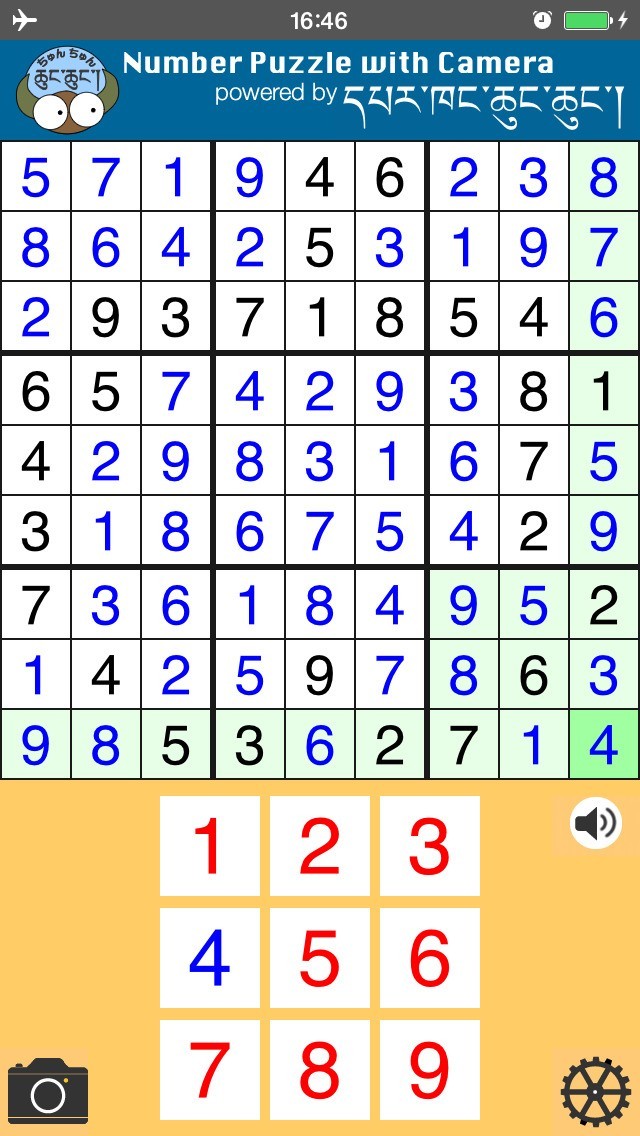Open the camera to scan a puzzle
This screenshot has height=1136, width=640.
47,1091
